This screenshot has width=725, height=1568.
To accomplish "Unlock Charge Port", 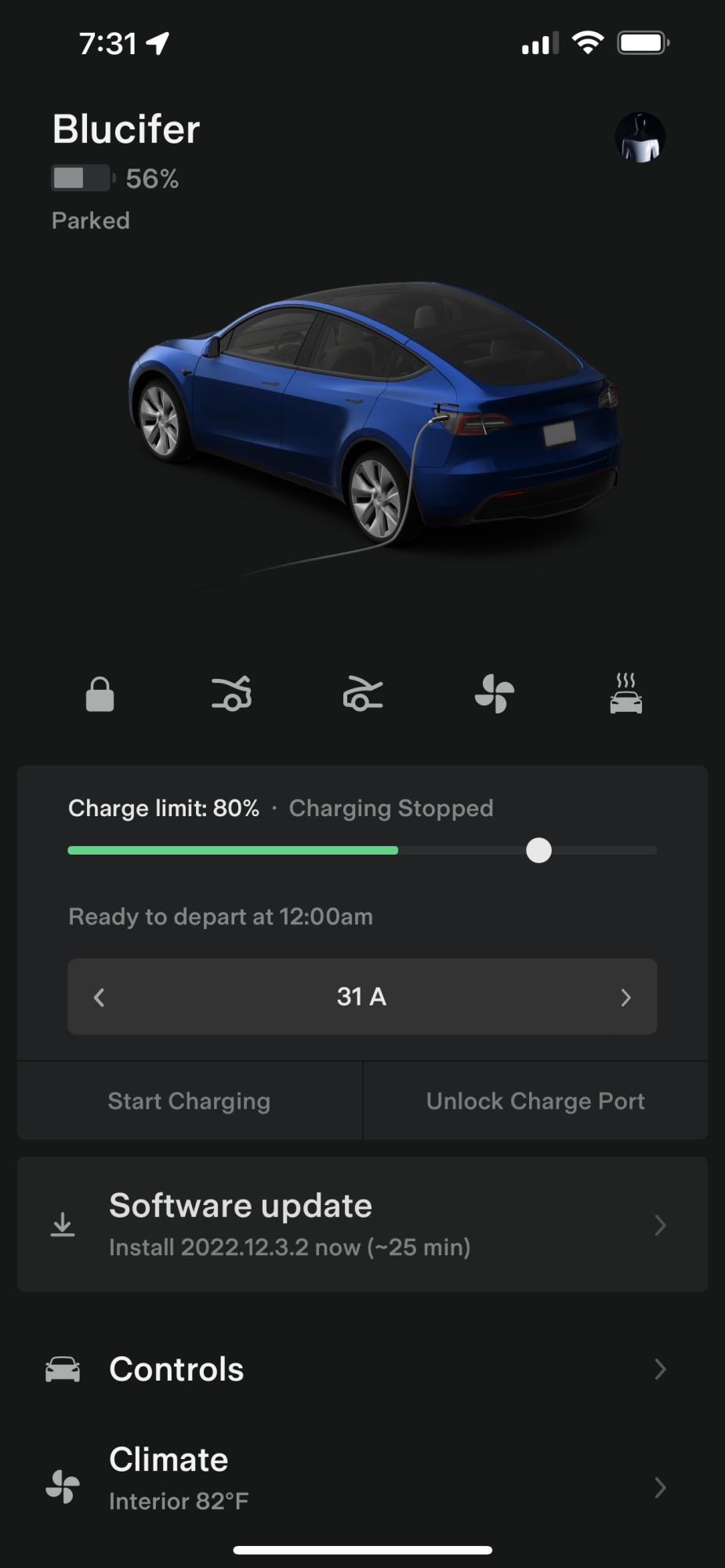I will coord(535,1102).
